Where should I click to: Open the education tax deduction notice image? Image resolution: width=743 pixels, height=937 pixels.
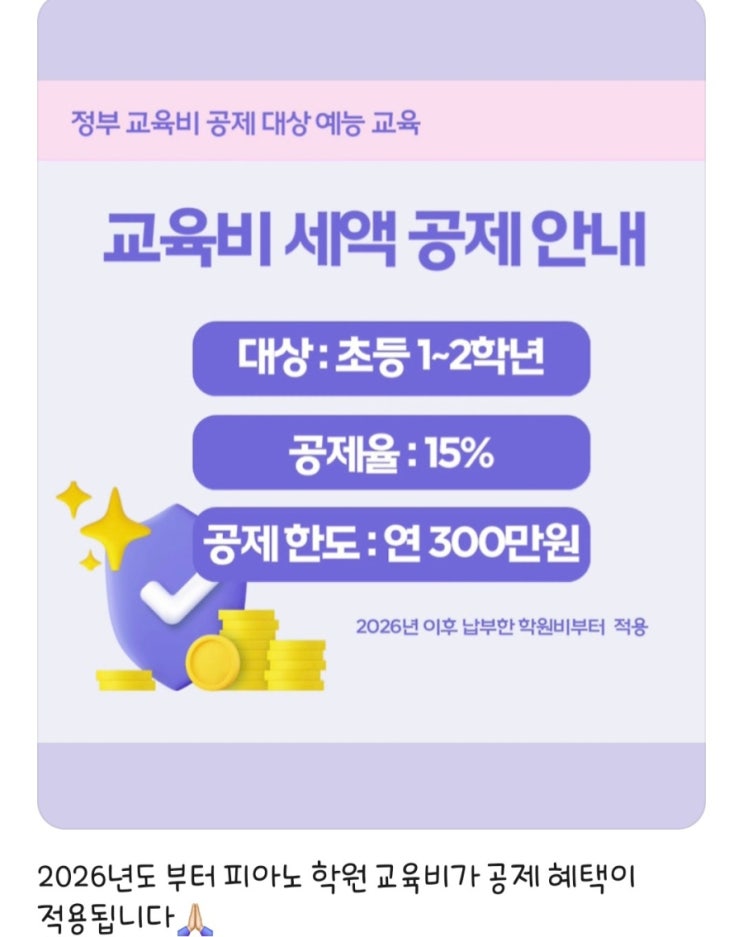(x=371, y=415)
